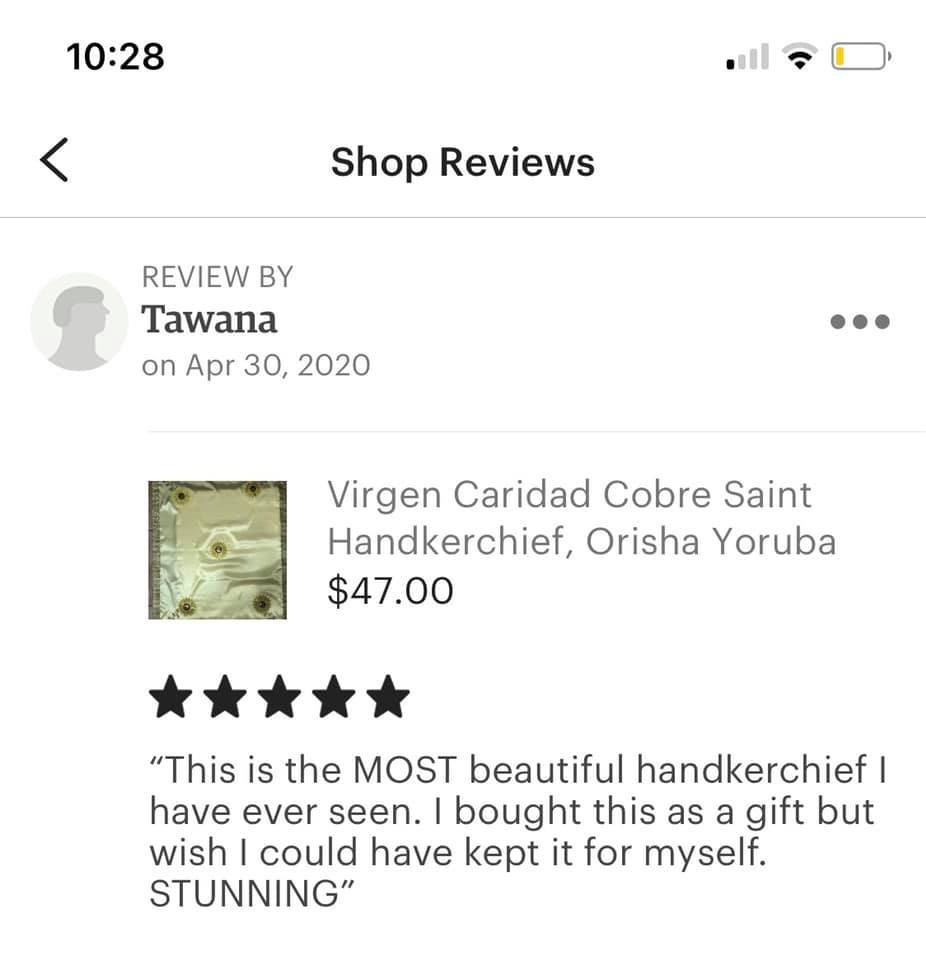Go back from Shop Reviews
Screen dimensions: 926x960
(x=55, y=161)
